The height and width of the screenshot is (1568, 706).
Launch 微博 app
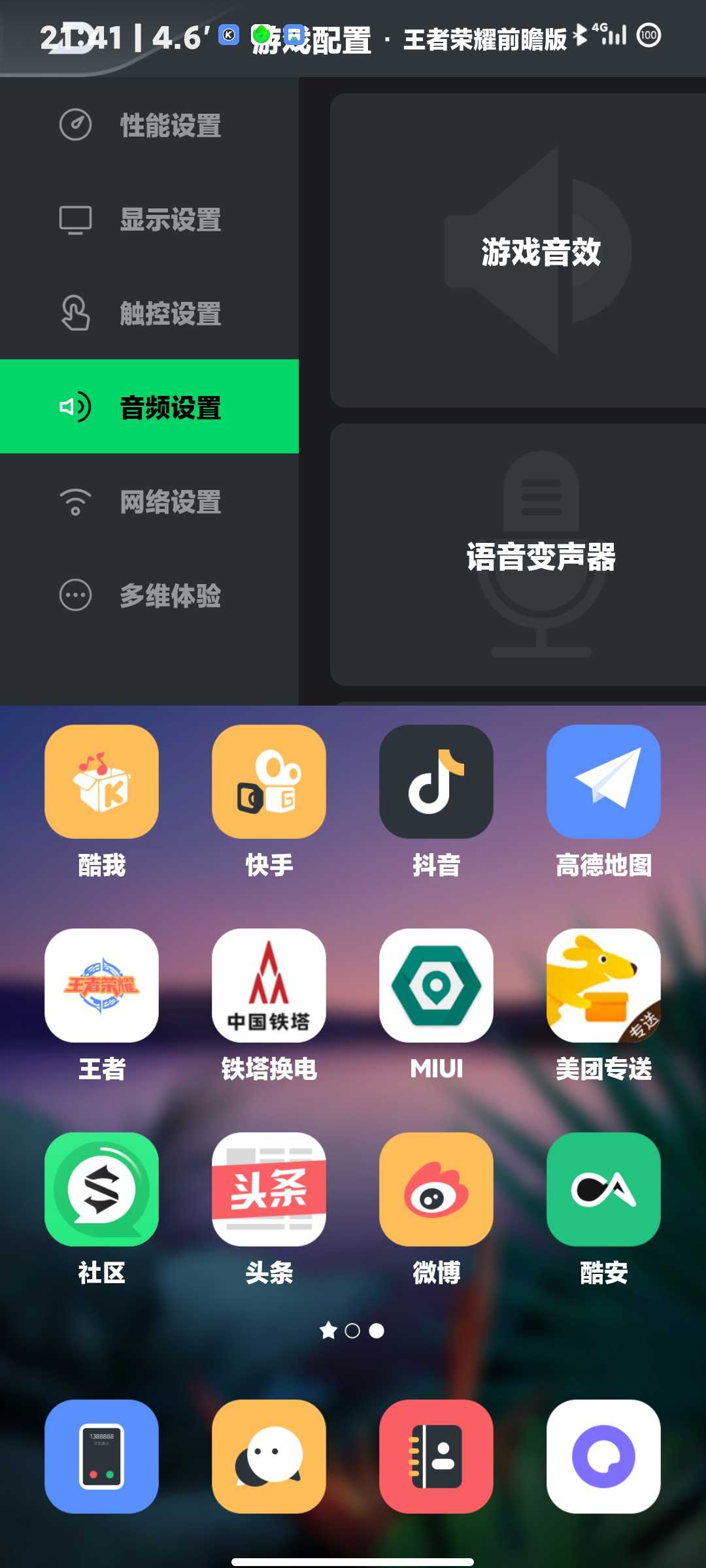(436, 1189)
